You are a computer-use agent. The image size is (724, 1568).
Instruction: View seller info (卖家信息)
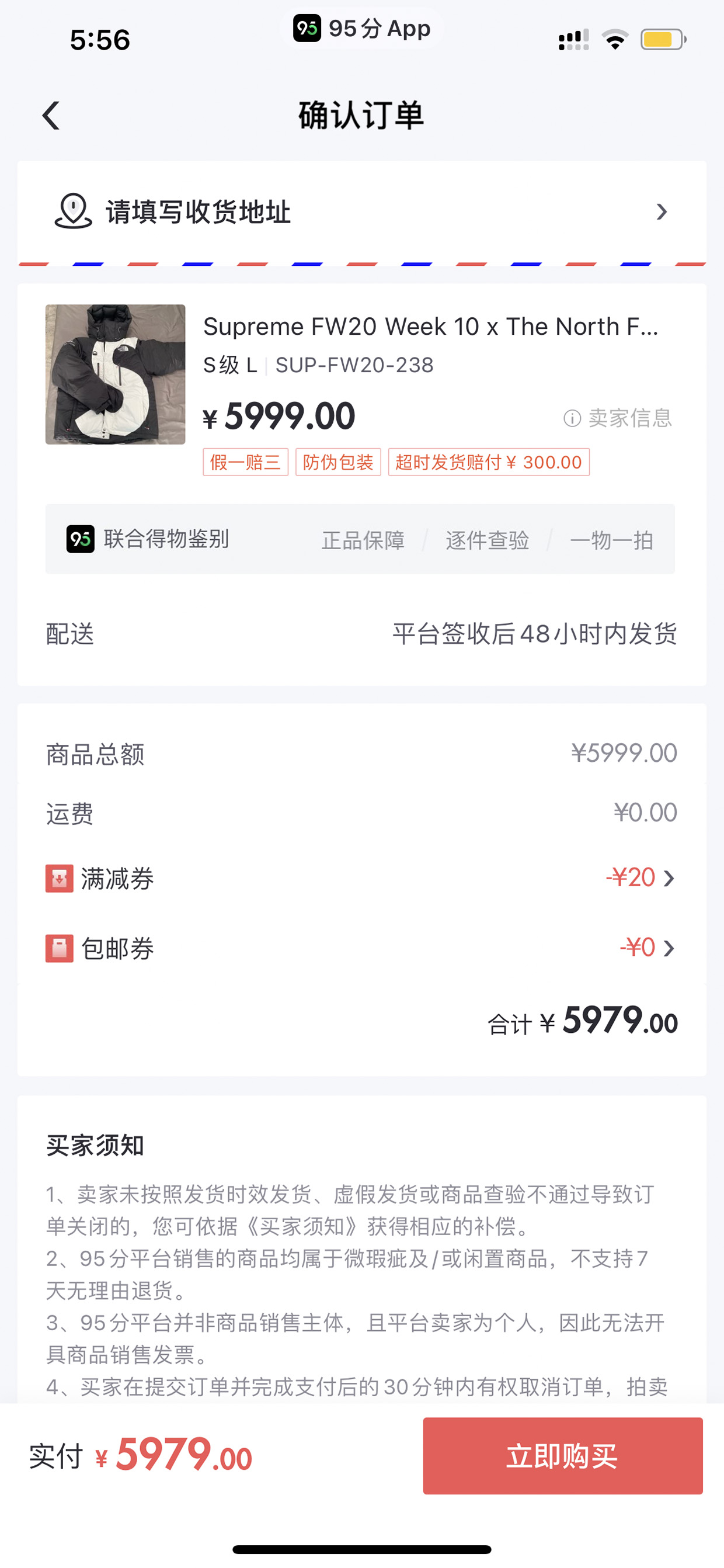point(618,418)
